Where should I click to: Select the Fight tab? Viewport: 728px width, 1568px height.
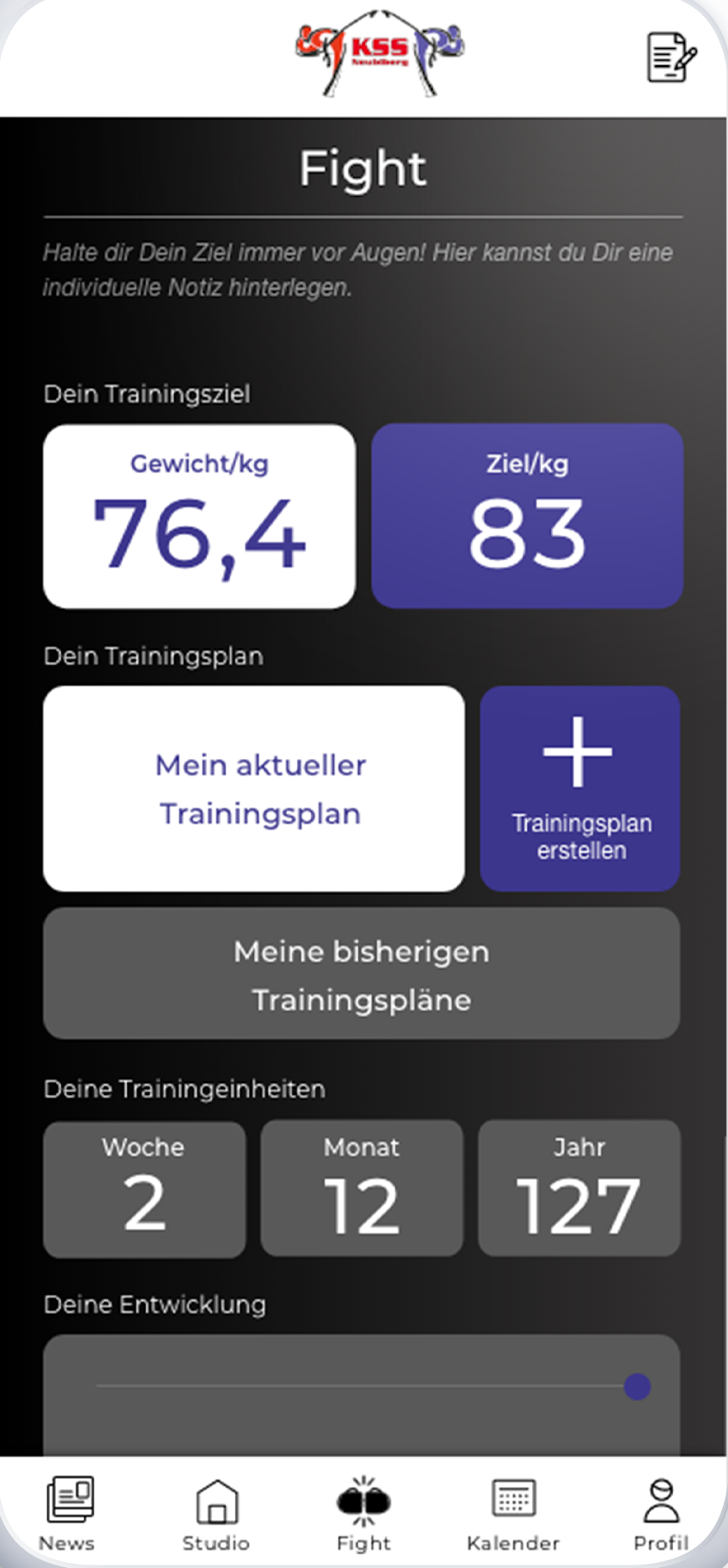pos(363,1515)
